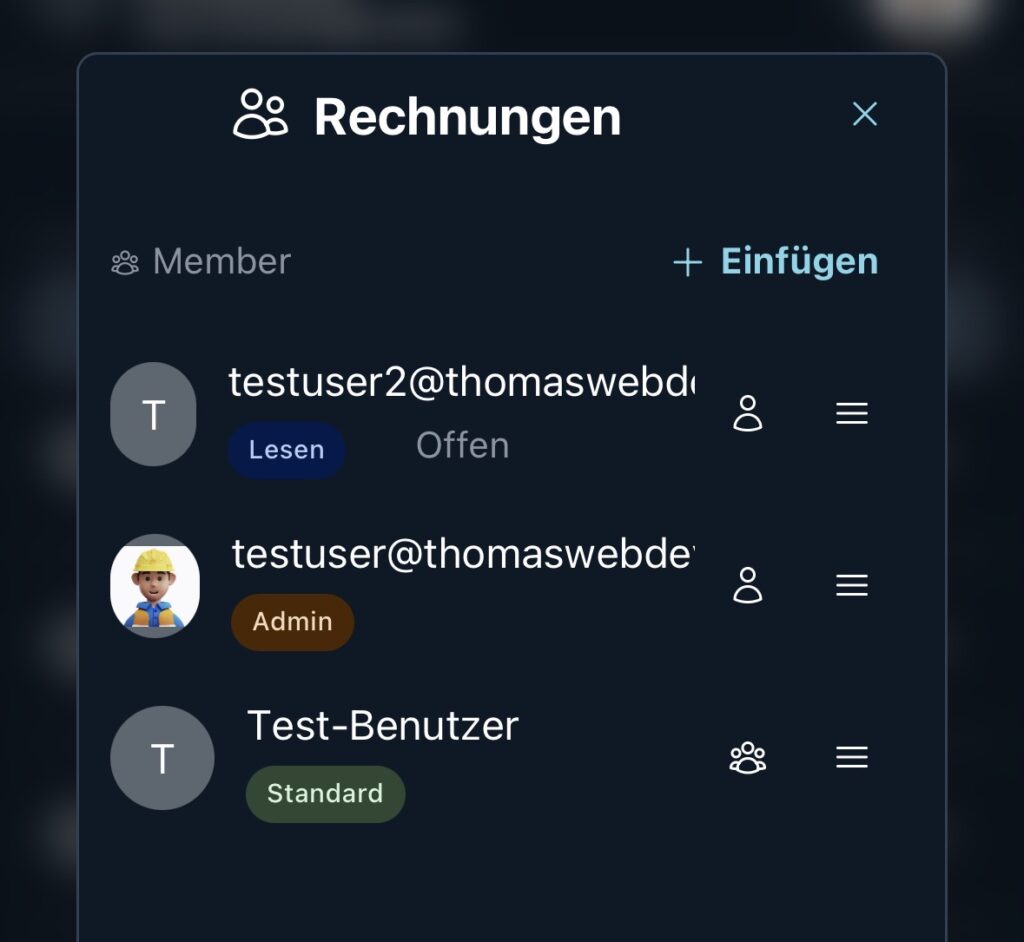Select the Lesen role chip
This screenshot has height=942, width=1024.
tap(286, 450)
